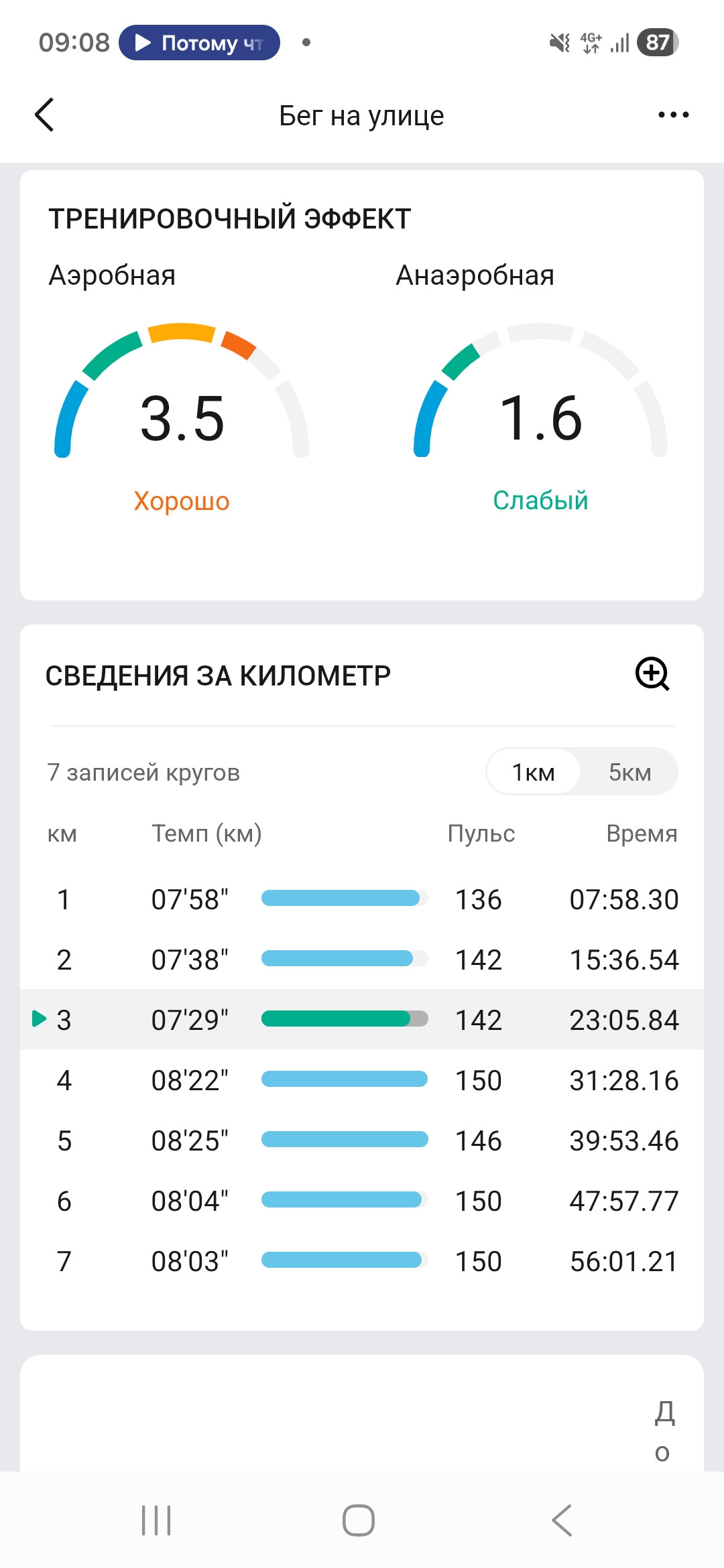Tap the system home button
The width and height of the screenshot is (724, 1568).
[x=359, y=1520]
